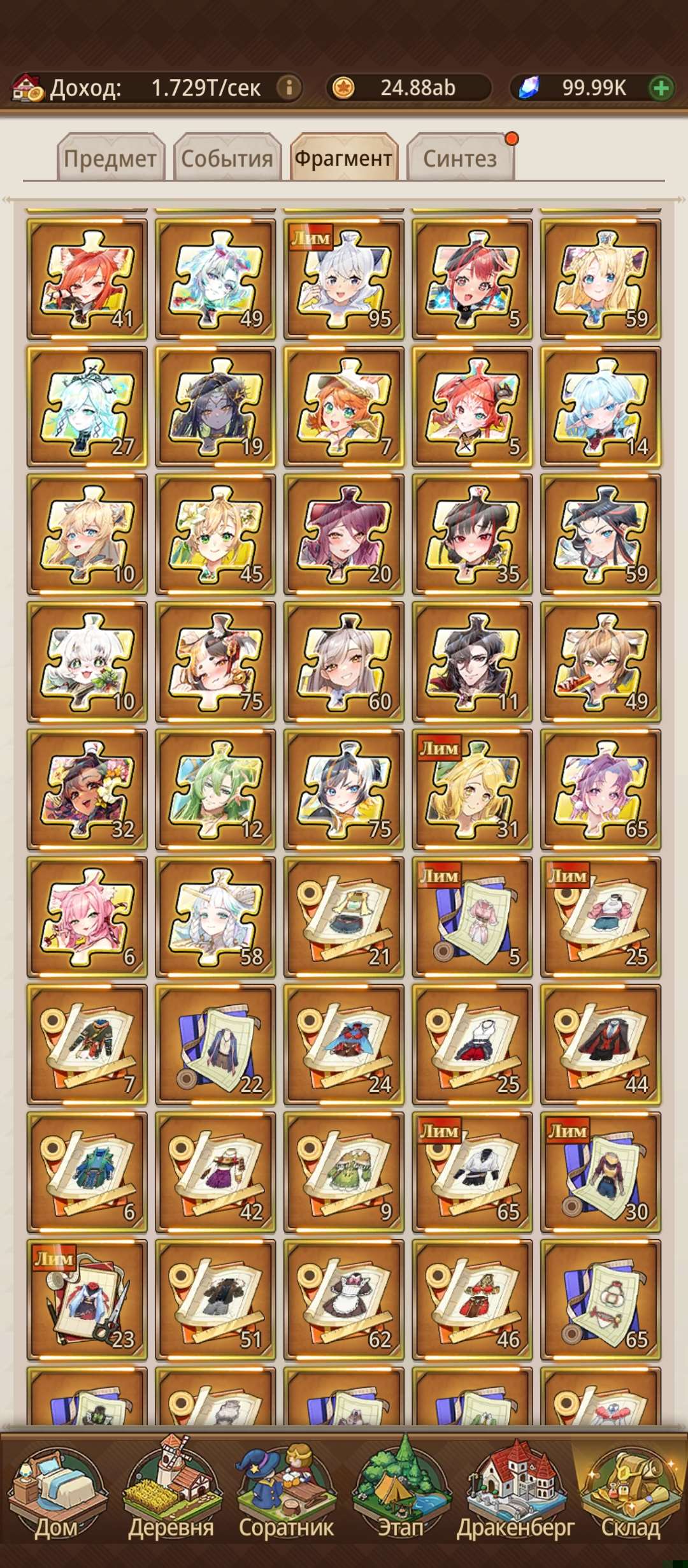Switch to the События tab

227,158
